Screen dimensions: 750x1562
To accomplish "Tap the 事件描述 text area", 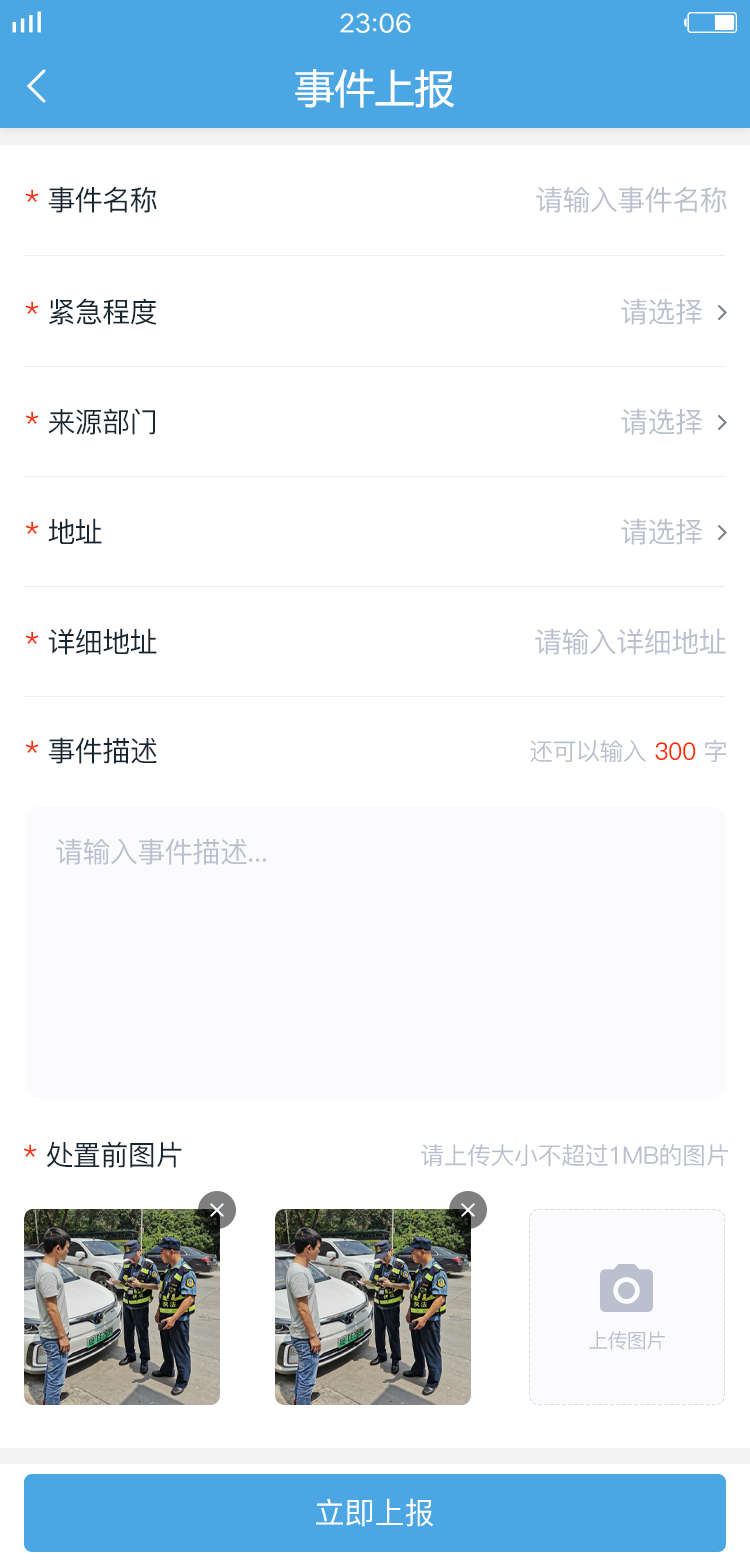I will [375, 950].
